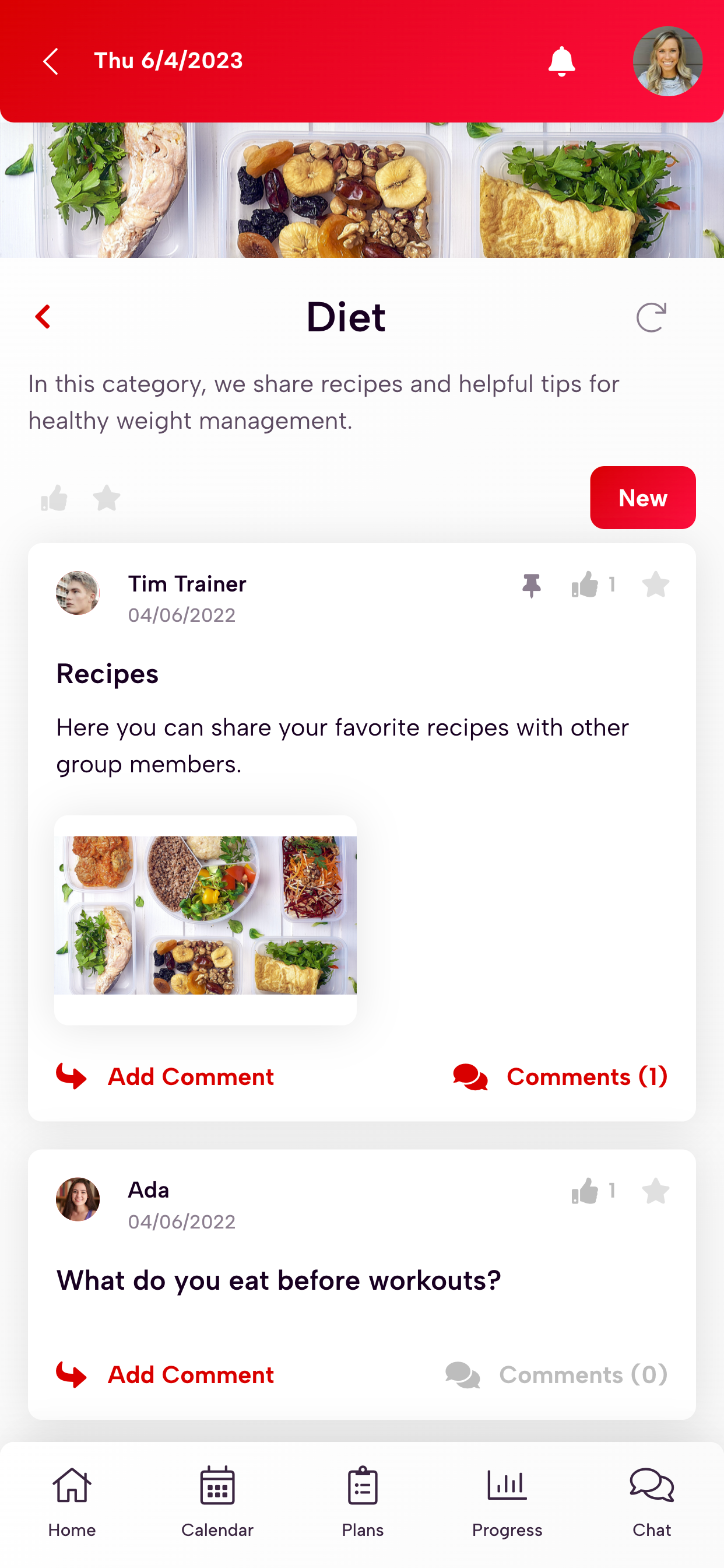Go to the Plans tab
This screenshot has height=1568, width=724.
(363, 1501)
